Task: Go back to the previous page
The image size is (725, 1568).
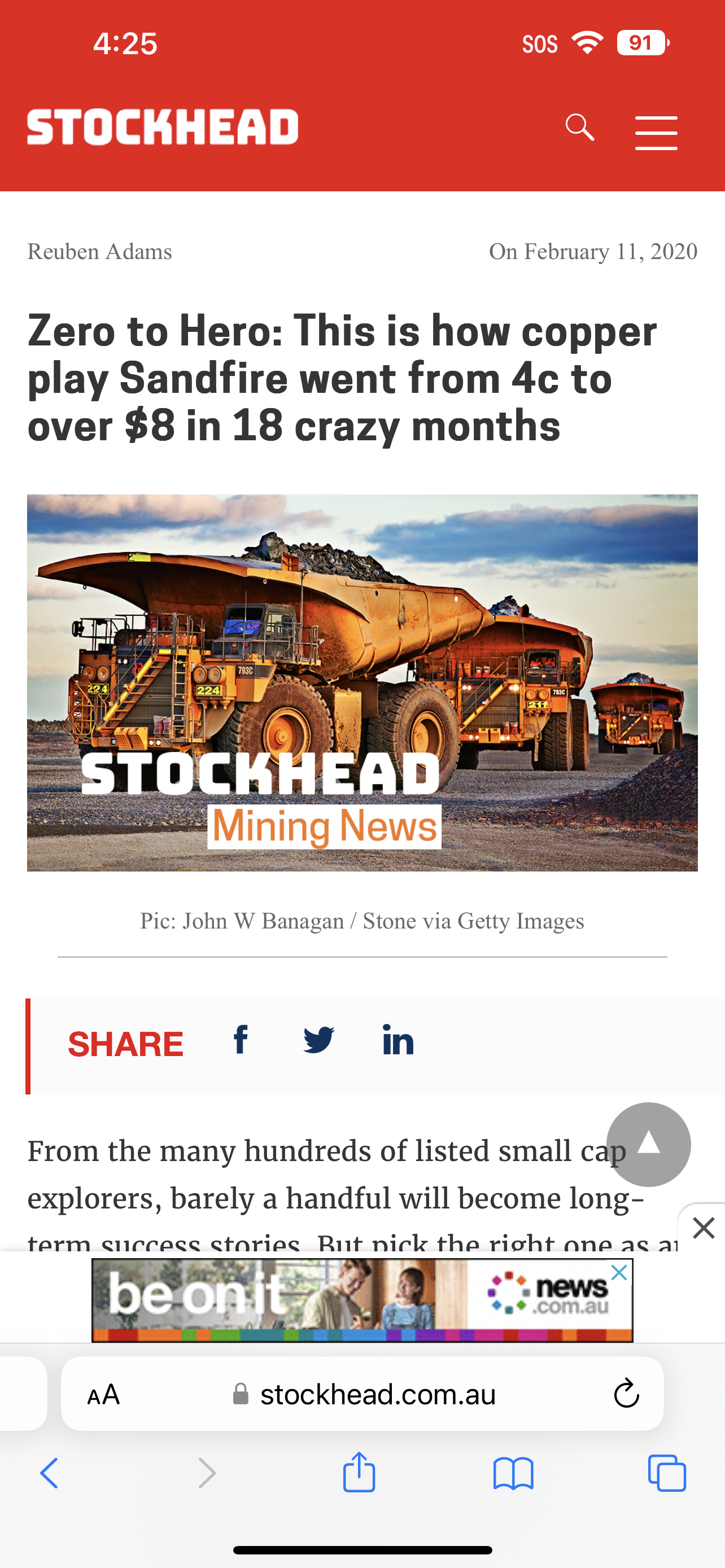Action: [49, 1473]
